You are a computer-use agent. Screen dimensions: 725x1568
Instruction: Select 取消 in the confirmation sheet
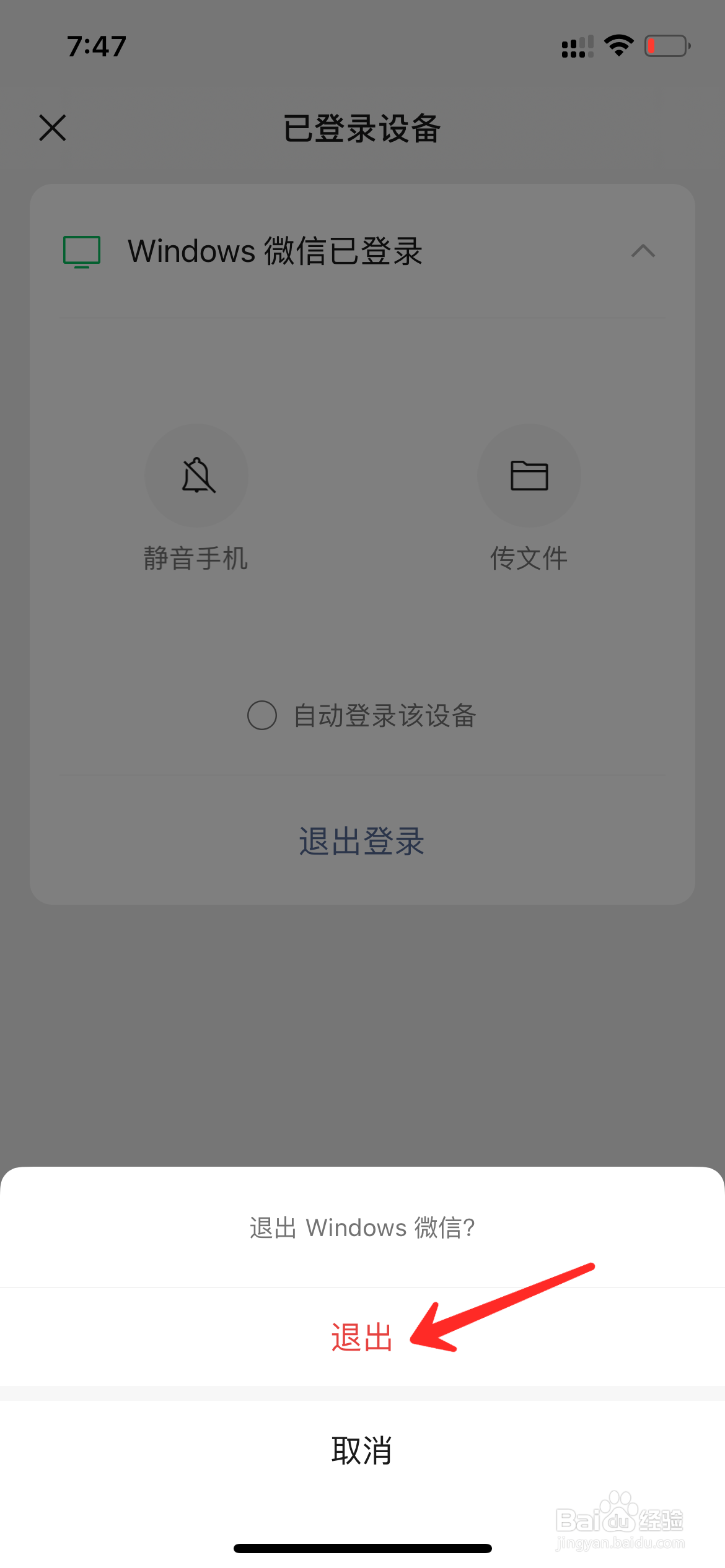point(362,1449)
